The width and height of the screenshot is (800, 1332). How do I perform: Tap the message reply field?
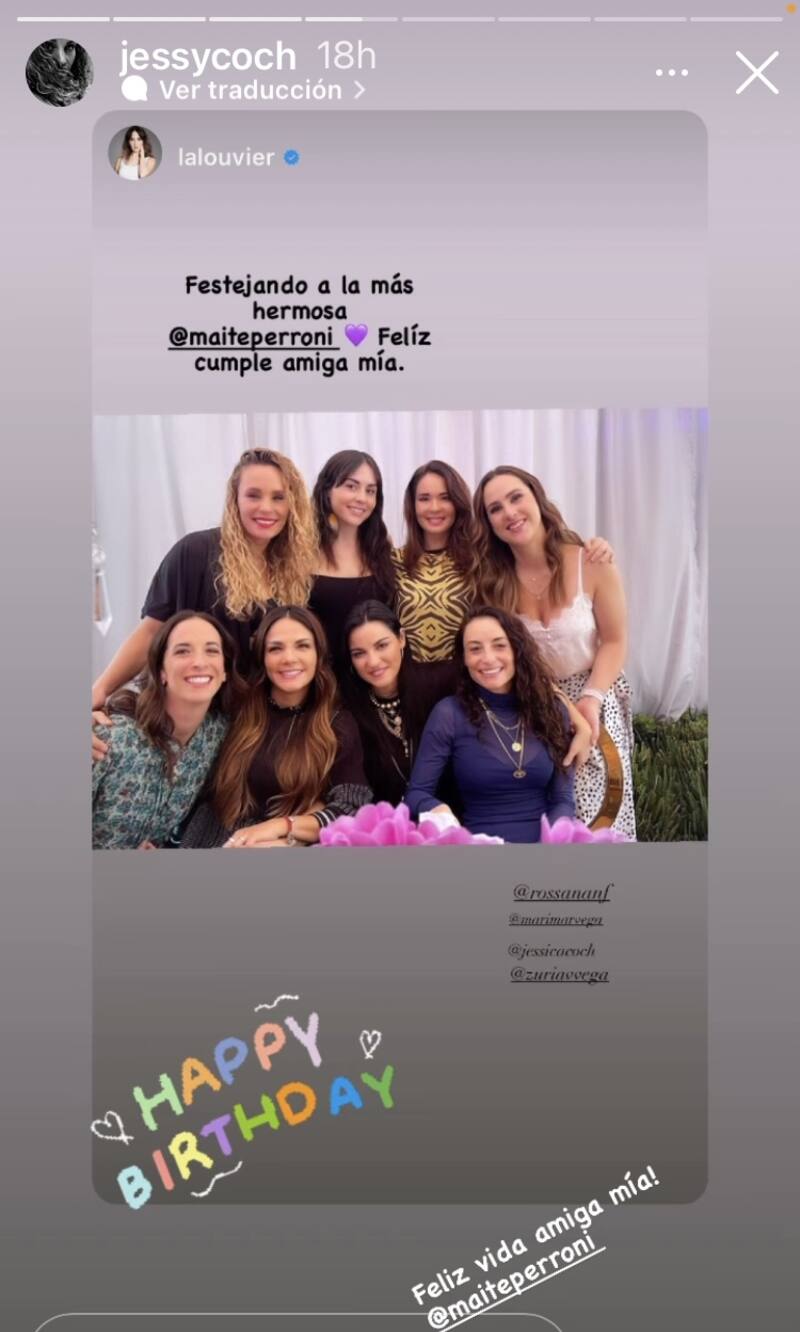pos(300,1322)
